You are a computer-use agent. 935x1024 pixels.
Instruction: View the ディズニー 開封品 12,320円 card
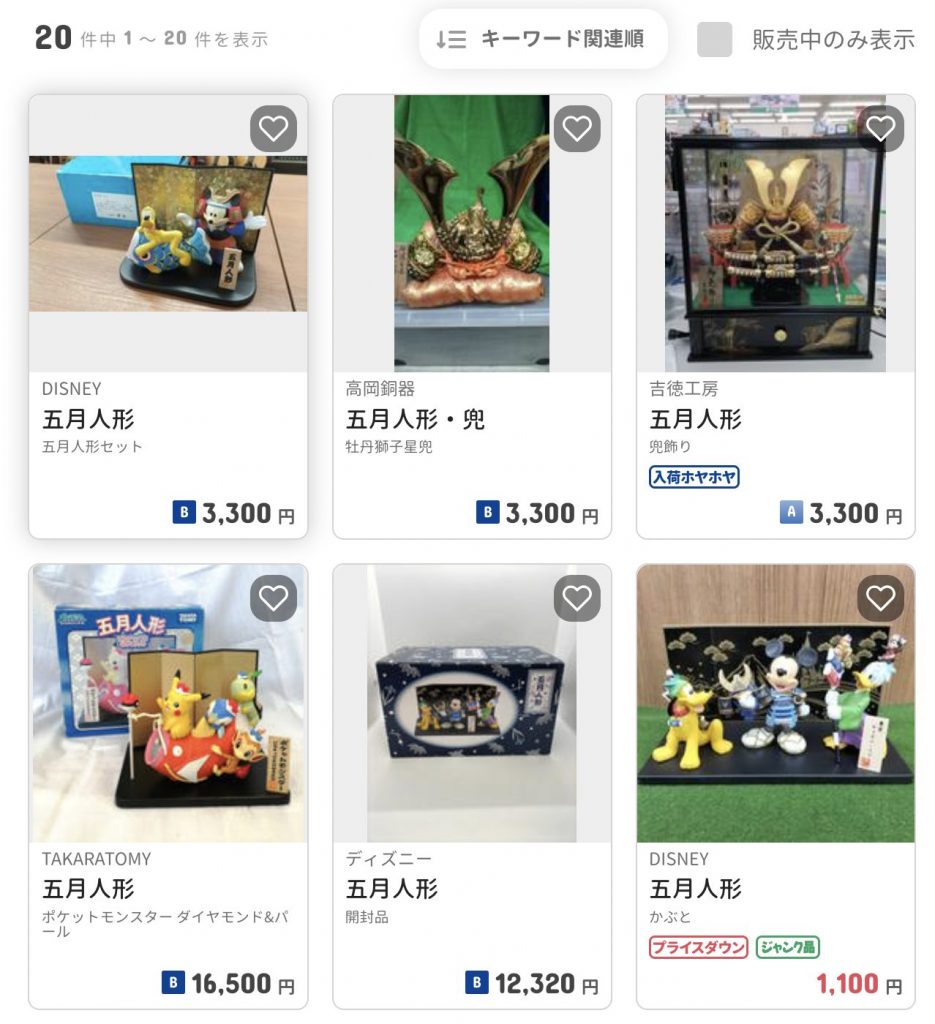tap(472, 889)
